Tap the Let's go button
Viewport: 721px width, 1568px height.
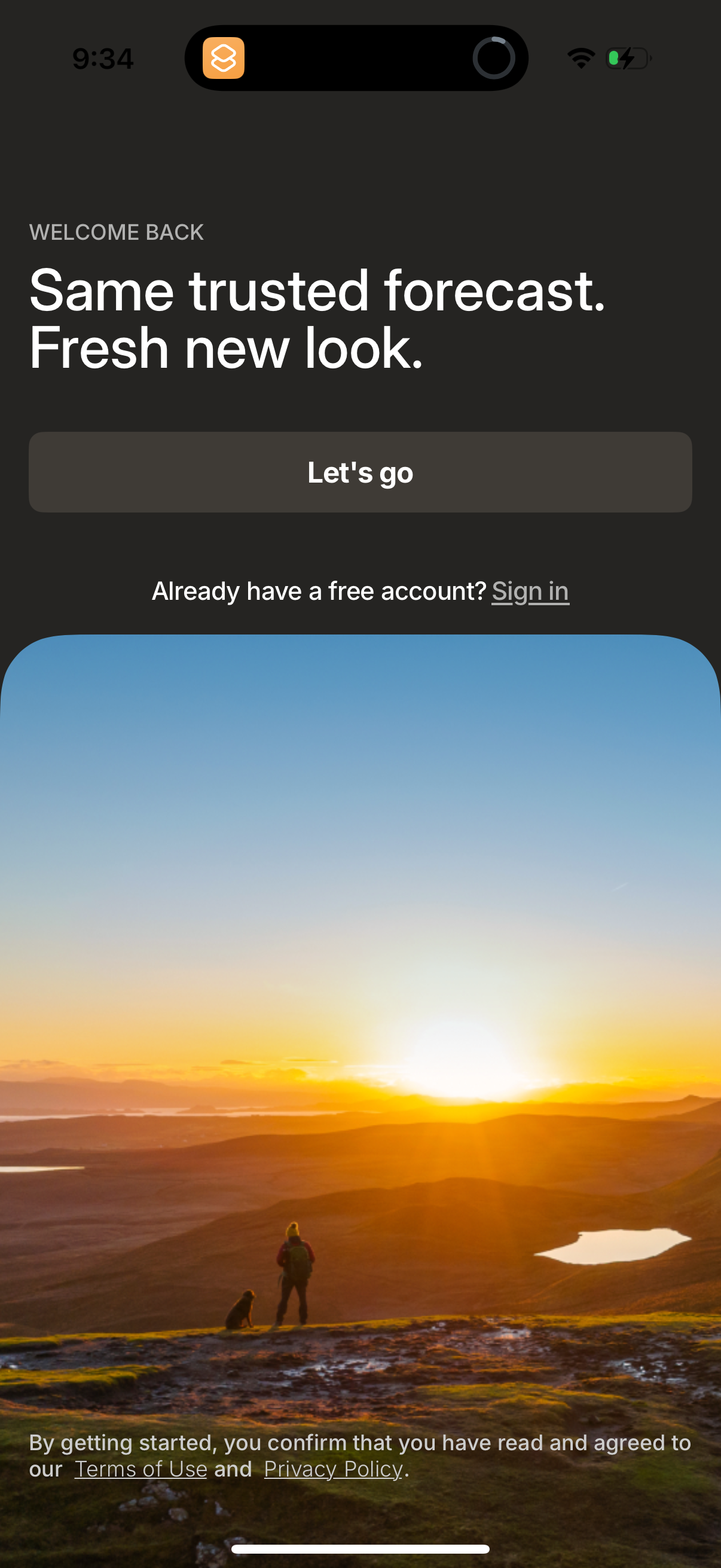coord(360,472)
